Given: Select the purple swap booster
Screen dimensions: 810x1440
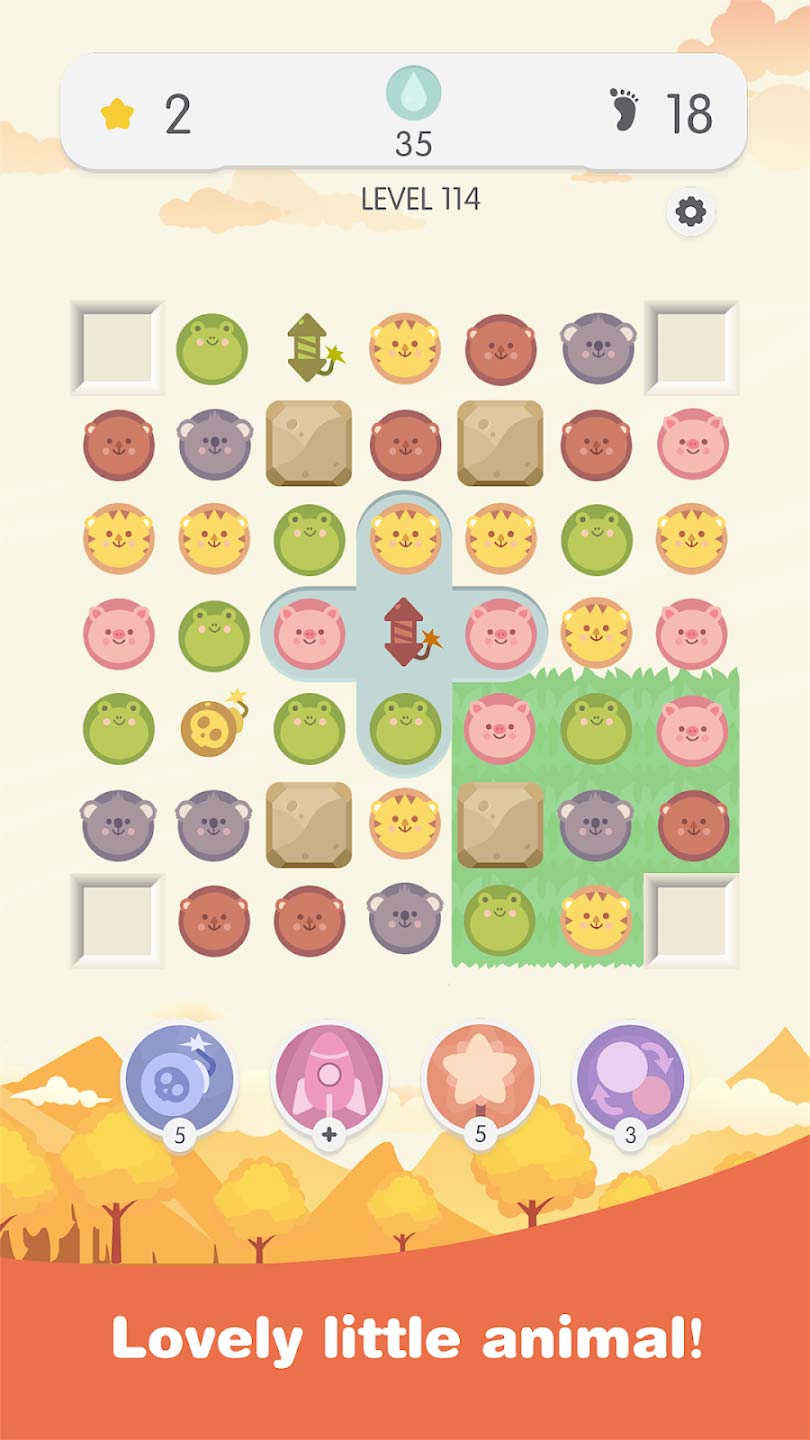Looking at the screenshot, I should coord(630,1078).
